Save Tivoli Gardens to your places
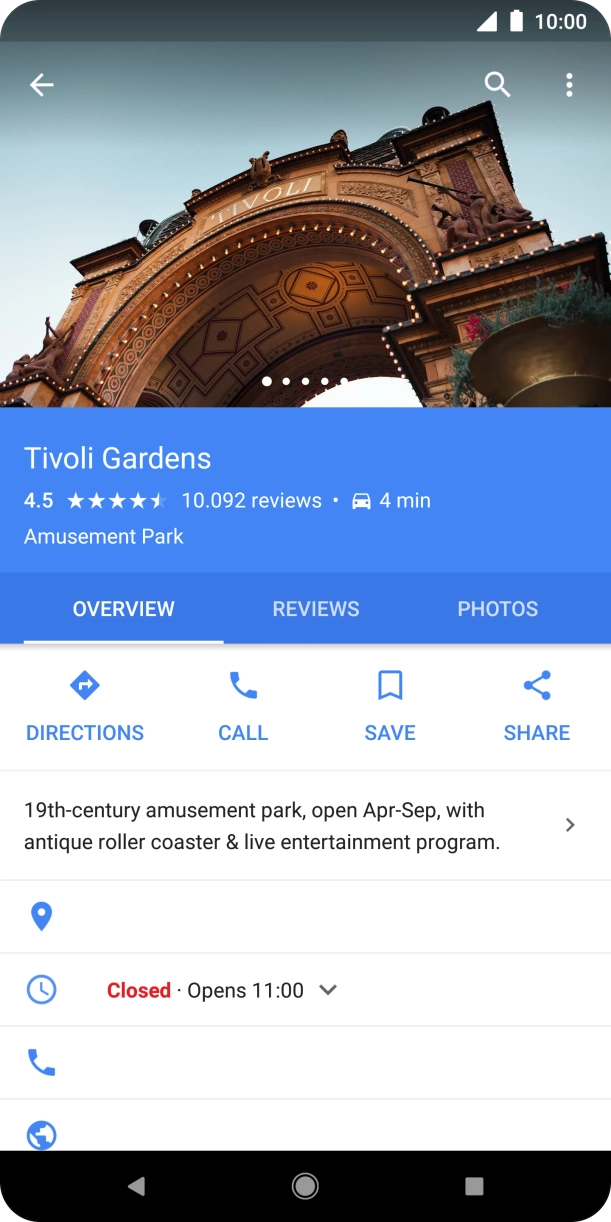The height and width of the screenshot is (1222, 611). coord(390,707)
